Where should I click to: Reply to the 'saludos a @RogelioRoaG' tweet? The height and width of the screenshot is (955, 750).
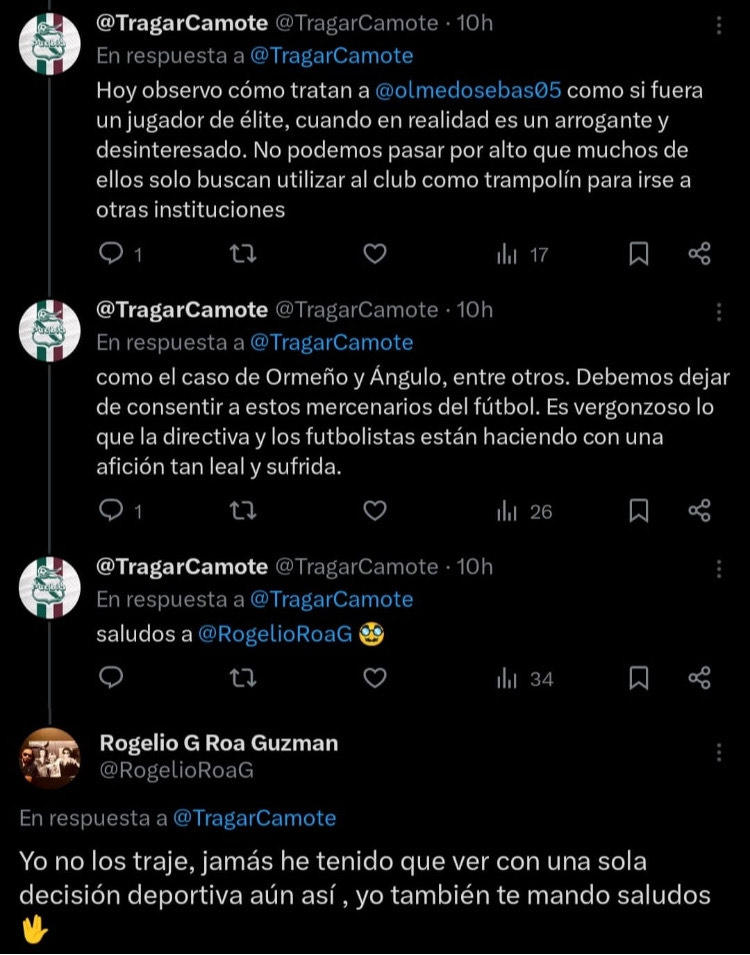pos(112,679)
